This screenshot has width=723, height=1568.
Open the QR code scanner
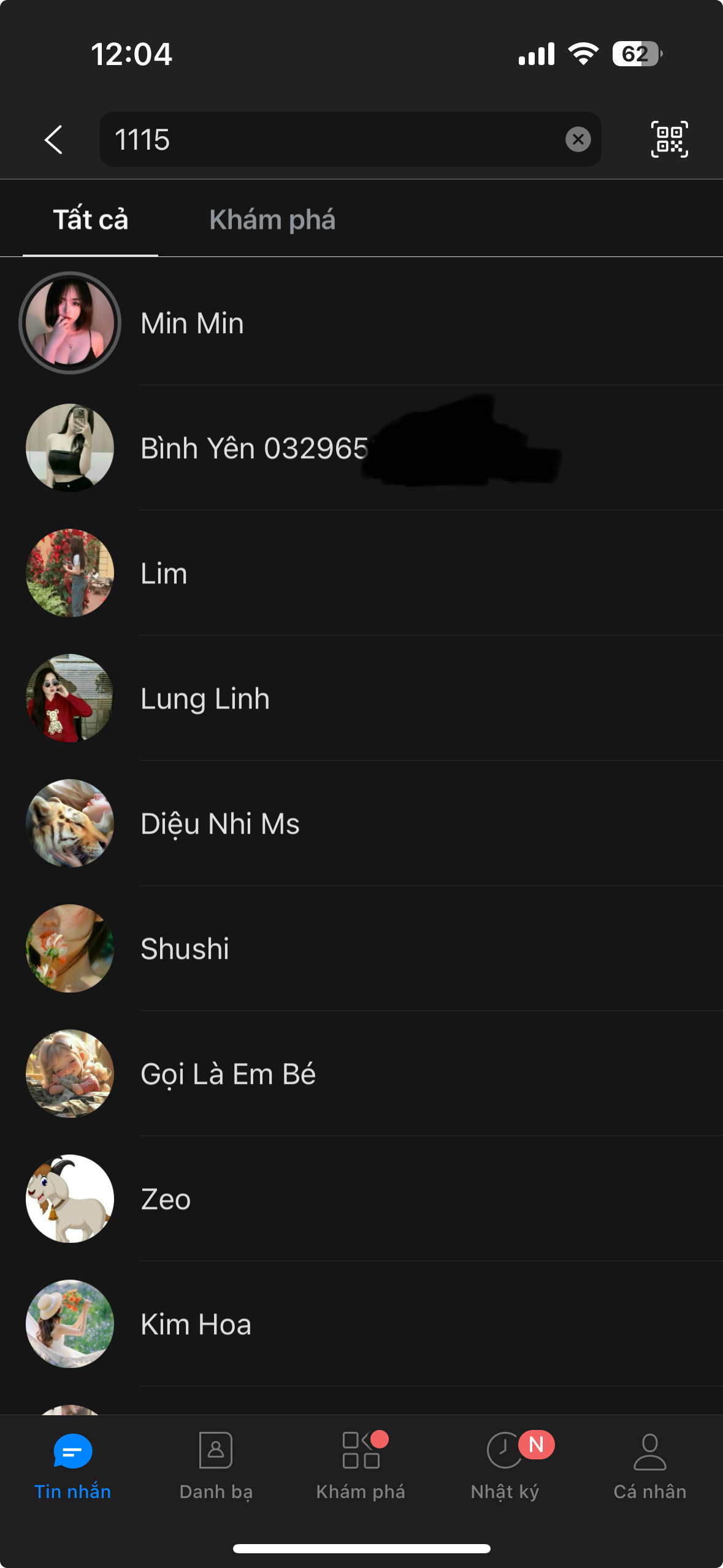click(x=669, y=139)
